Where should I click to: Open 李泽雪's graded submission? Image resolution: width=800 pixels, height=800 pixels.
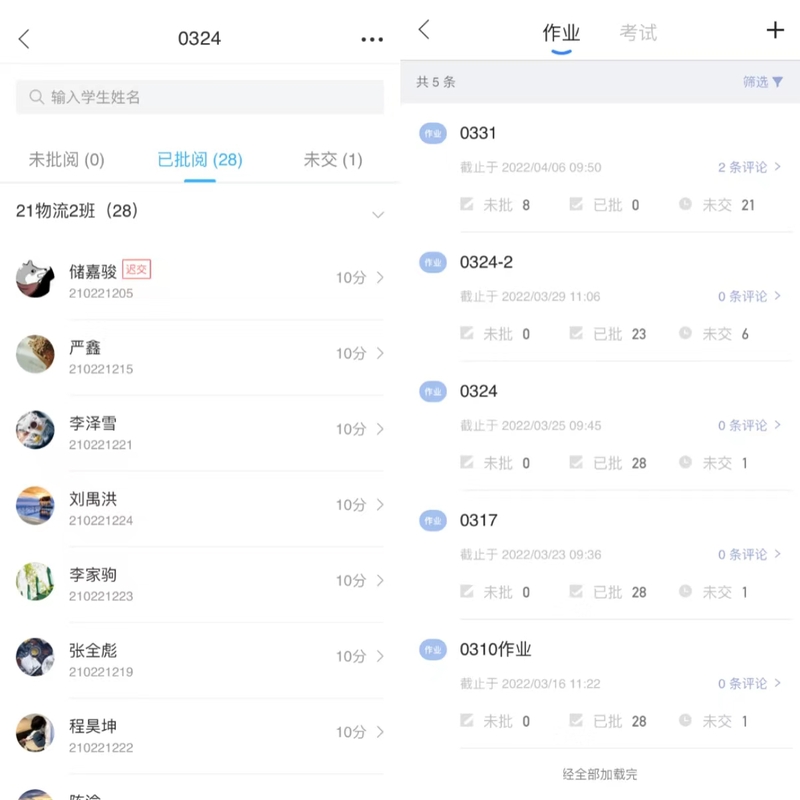200,431
